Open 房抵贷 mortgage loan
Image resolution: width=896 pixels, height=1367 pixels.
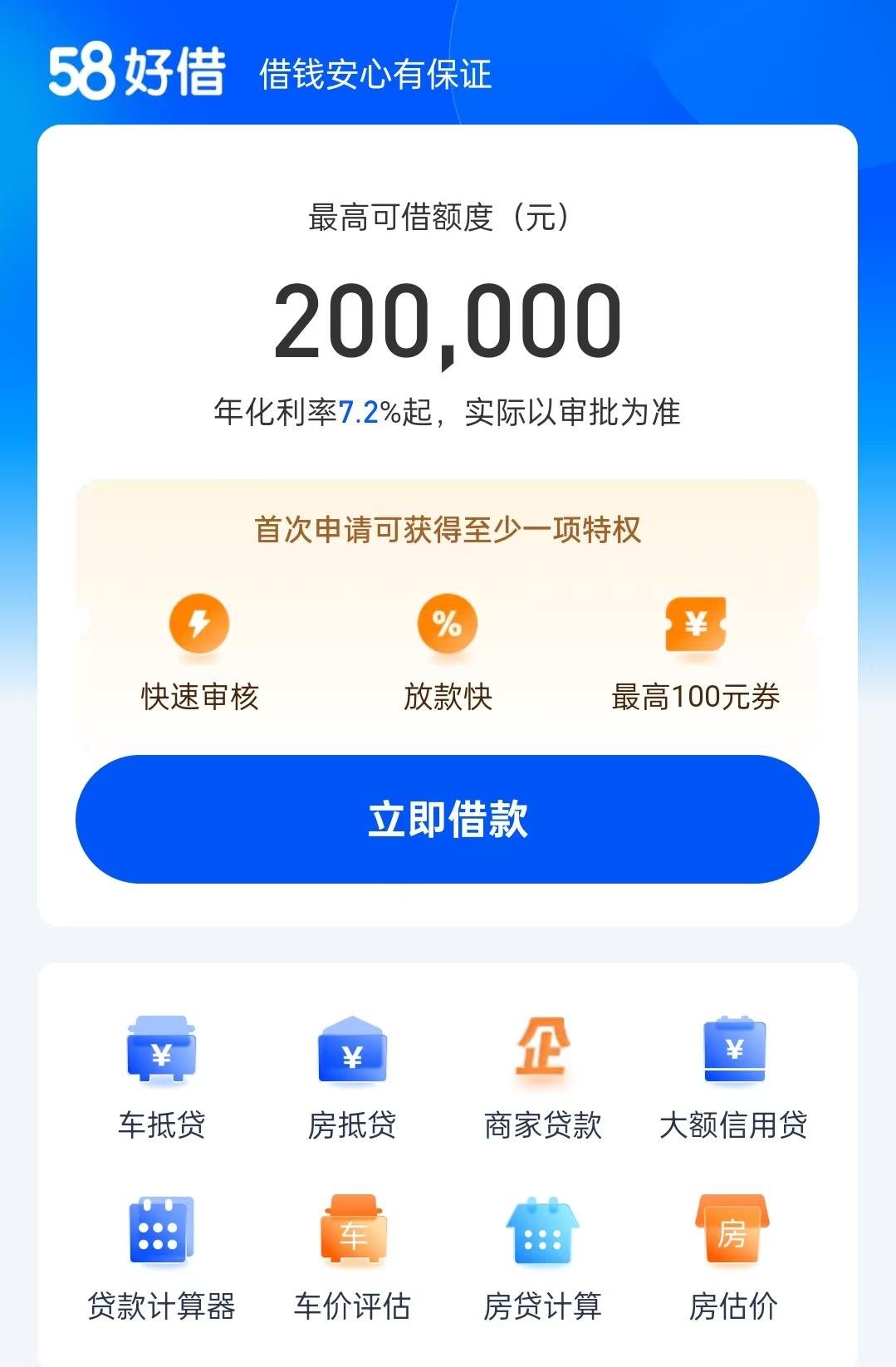coord(352,1077)
